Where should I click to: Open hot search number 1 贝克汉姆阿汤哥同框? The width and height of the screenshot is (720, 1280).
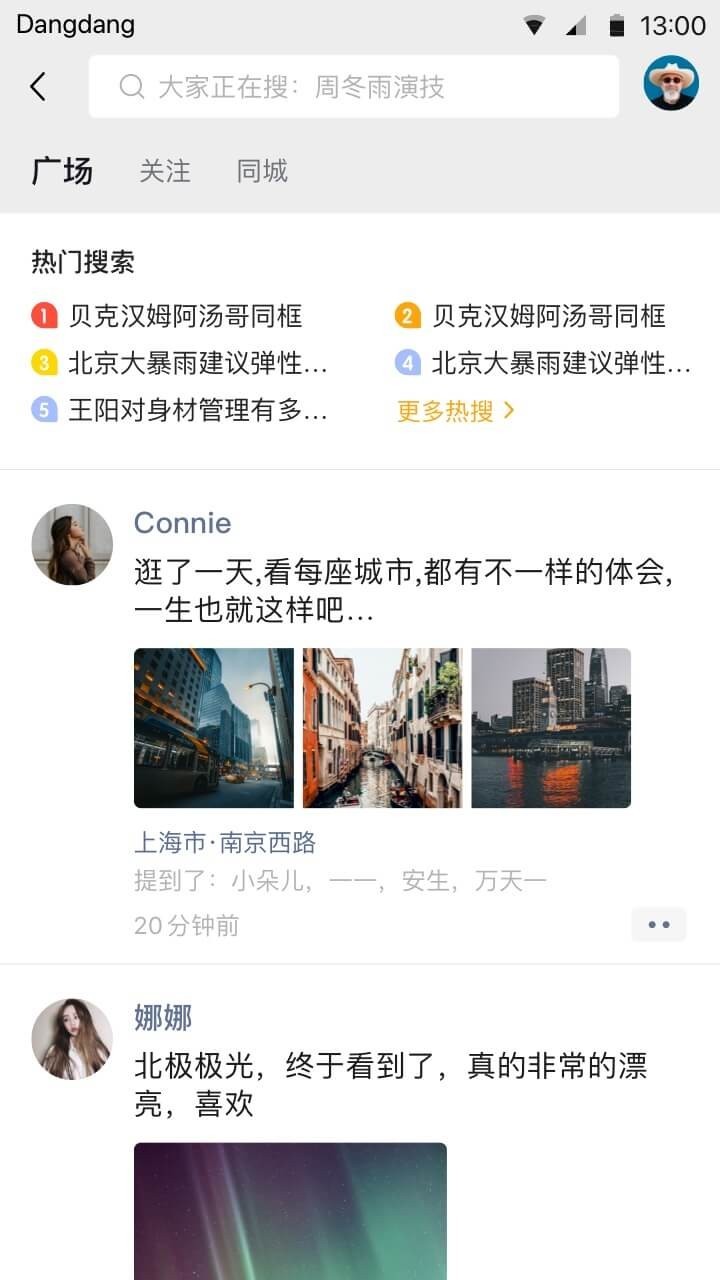(185, 317)
